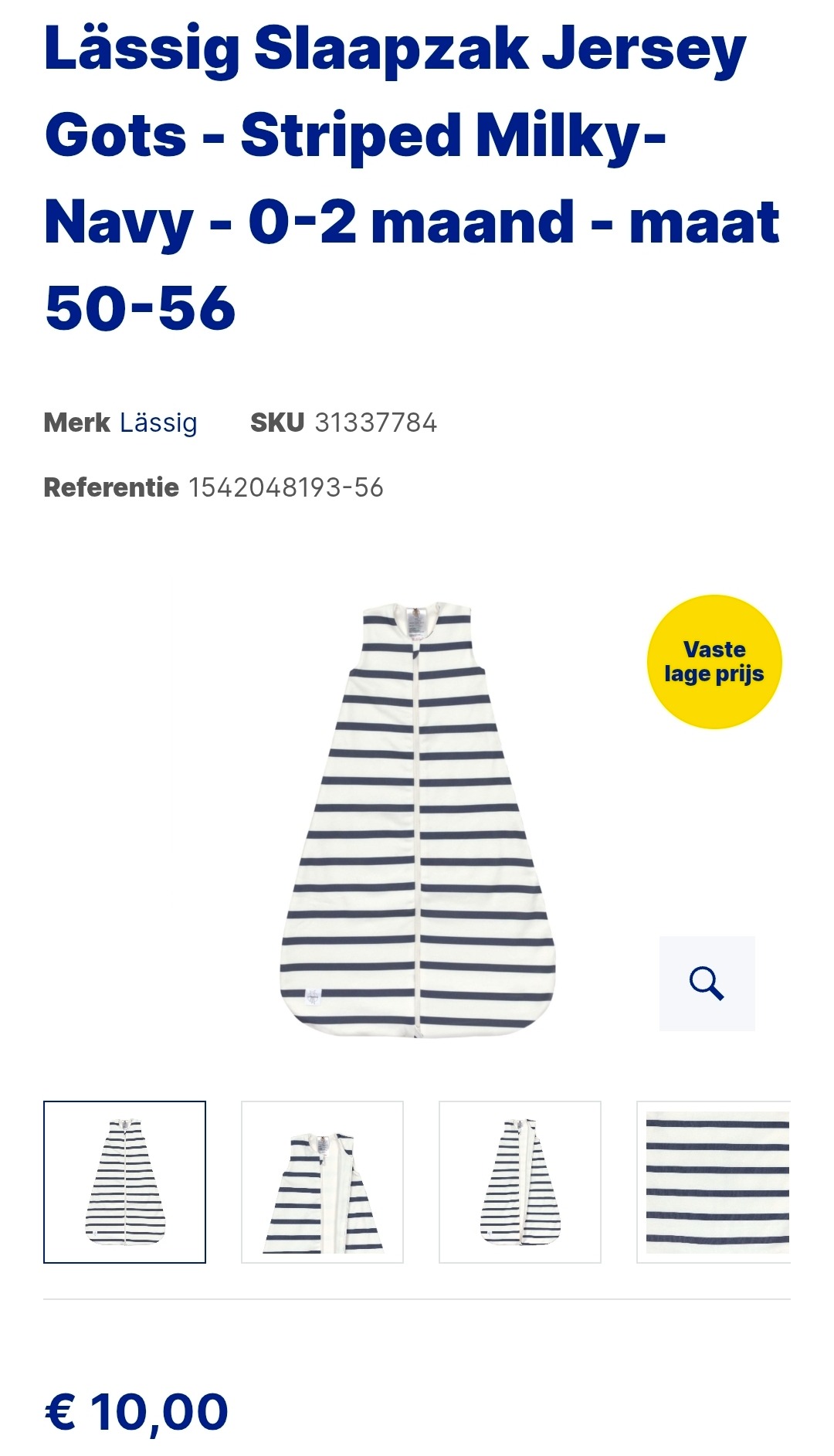The width and height of the screenshot is (834, 1456).
Task: Select the second thumbnail showing open zipper
Action: coord(322,1182)
